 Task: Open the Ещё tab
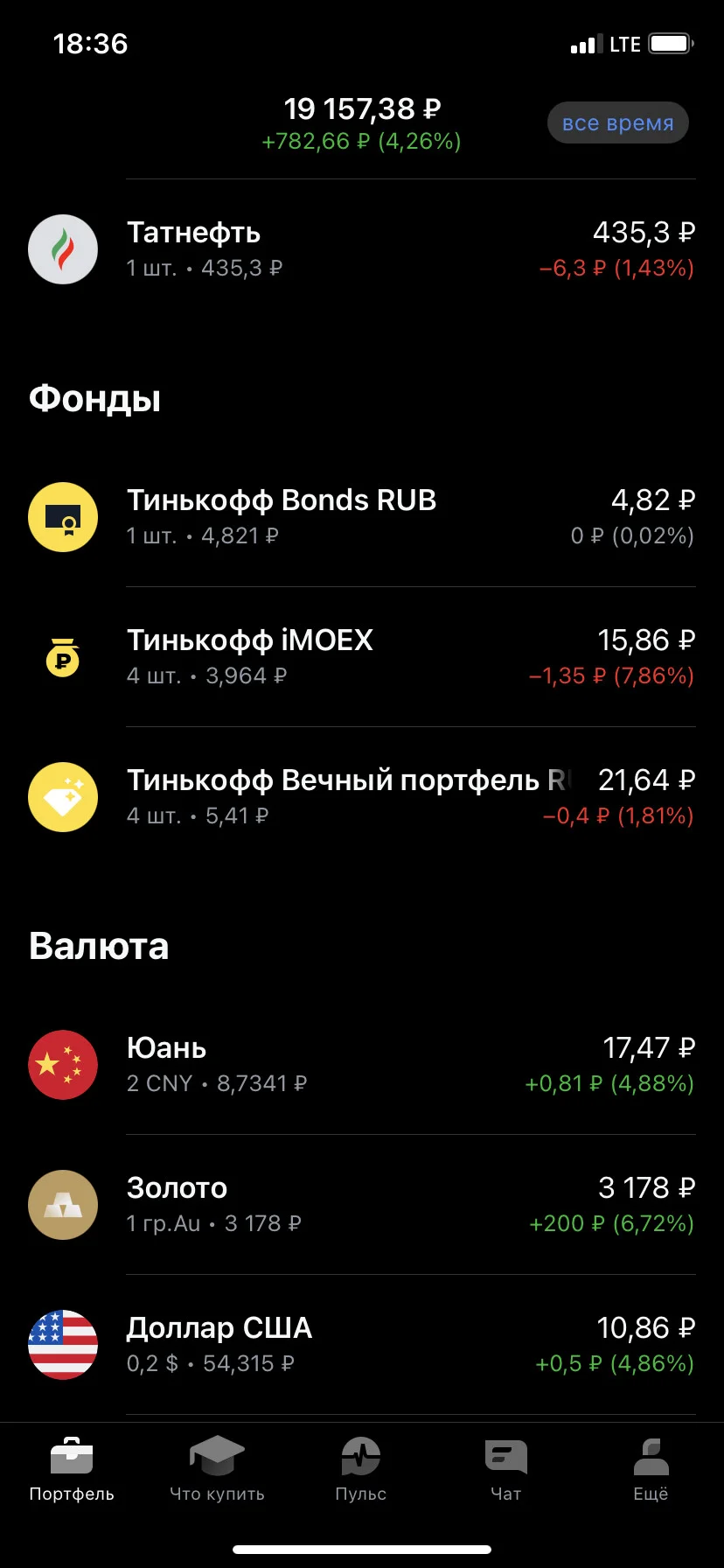[651, 1470]
